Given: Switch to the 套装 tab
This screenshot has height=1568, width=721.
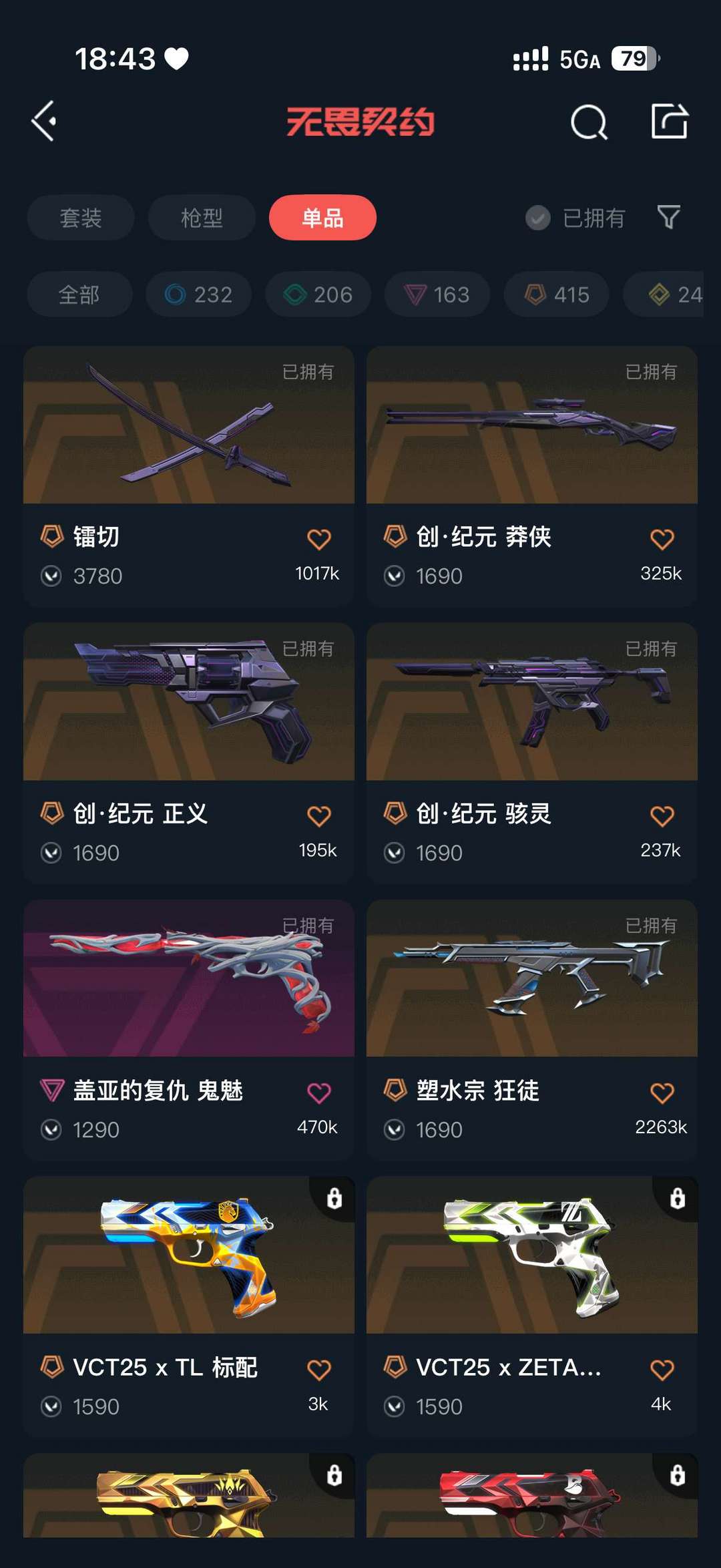Looking at the screenshot, I should point(81,218).
